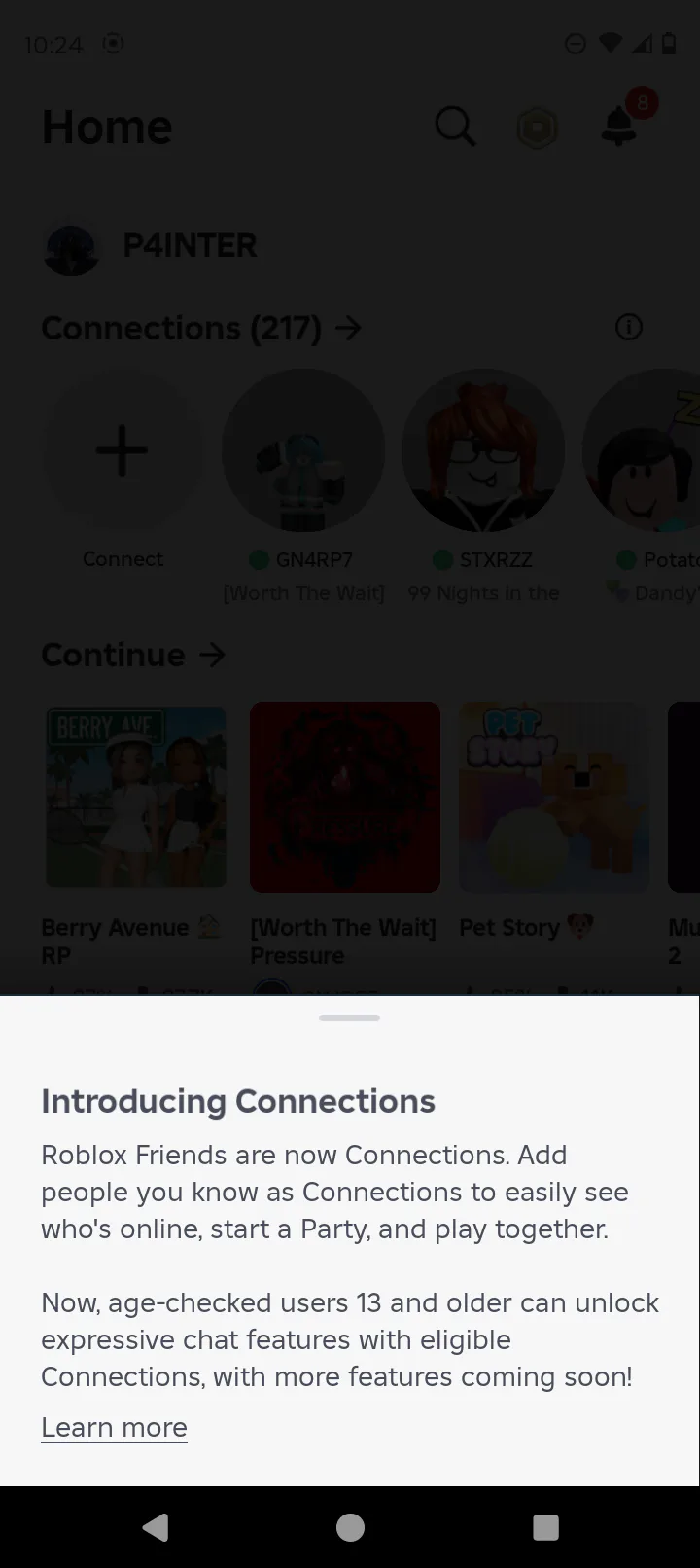Viewport: 700px width, 1568px height.
Task: Open search from the Home header
Action: [x=455, y=126]
